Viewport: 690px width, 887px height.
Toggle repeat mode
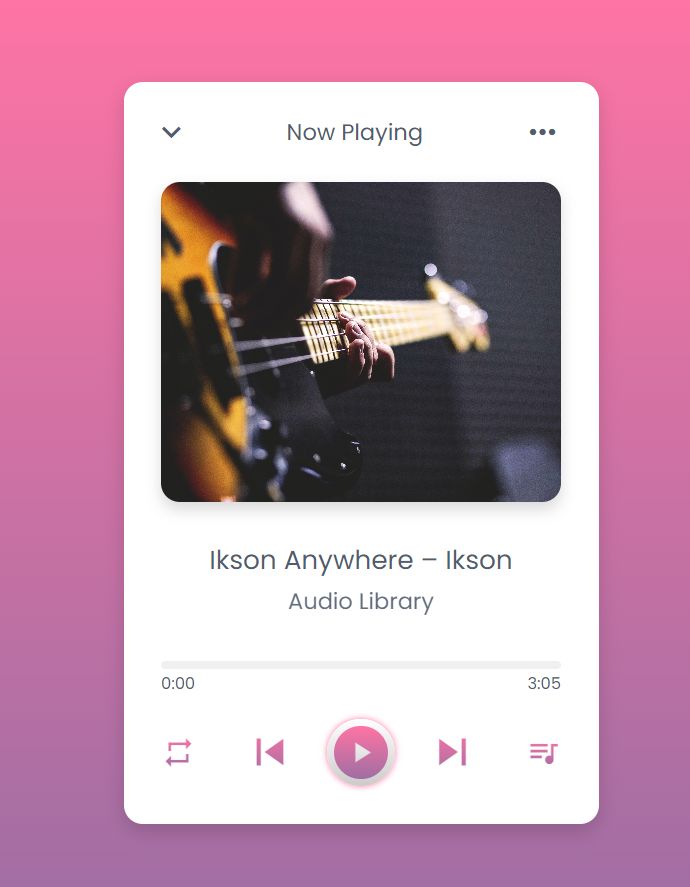(x=178, y=752)
